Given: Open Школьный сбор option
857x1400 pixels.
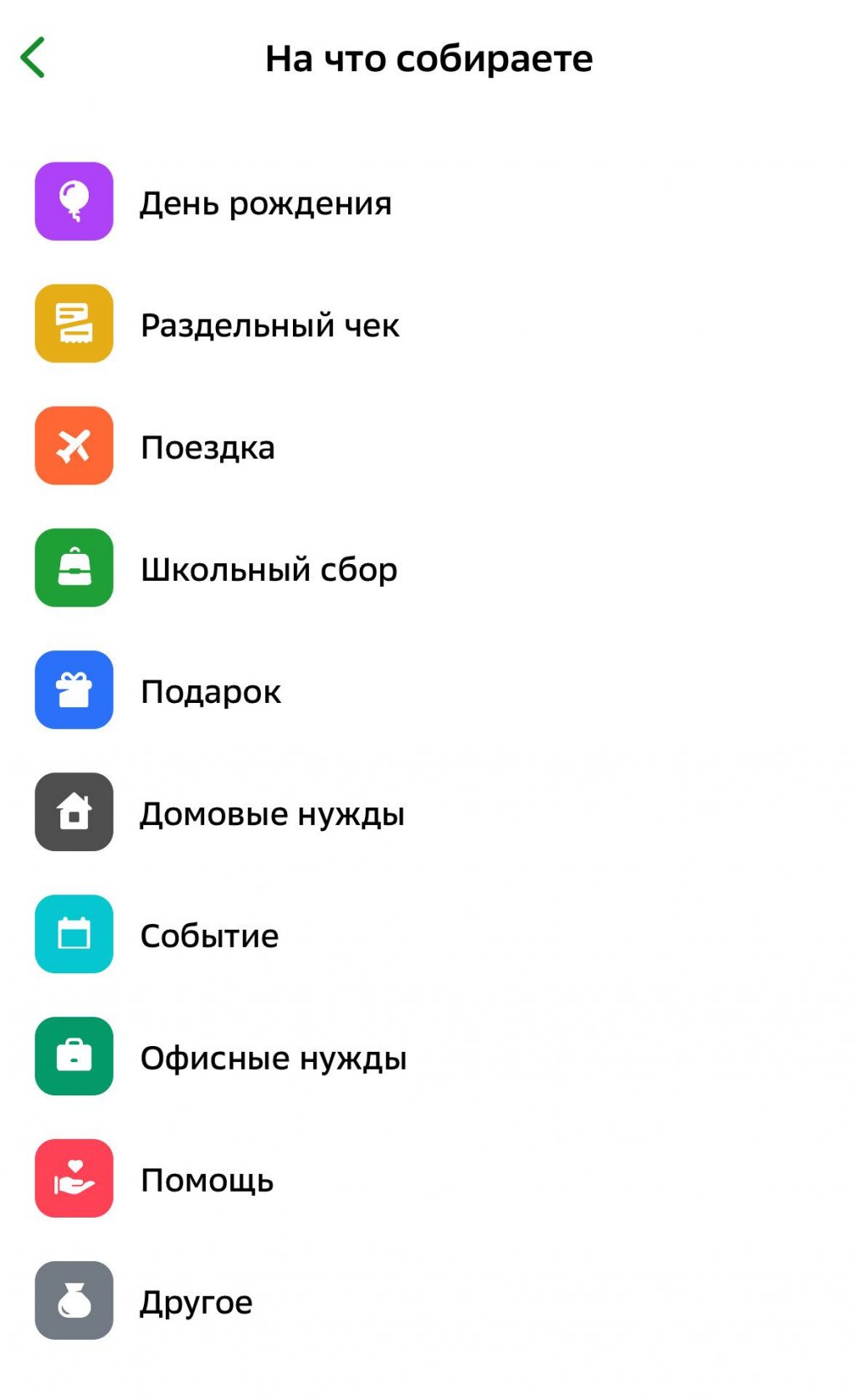Looking at the screenshot, I should [268, 569].
